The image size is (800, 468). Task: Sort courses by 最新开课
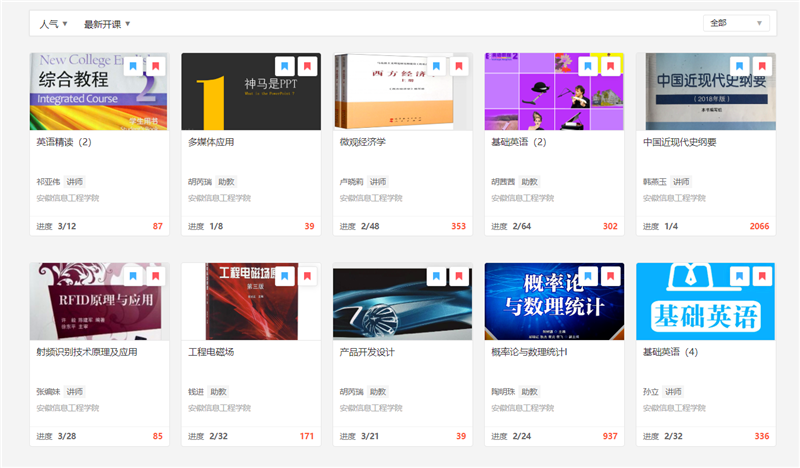(107, 23)
